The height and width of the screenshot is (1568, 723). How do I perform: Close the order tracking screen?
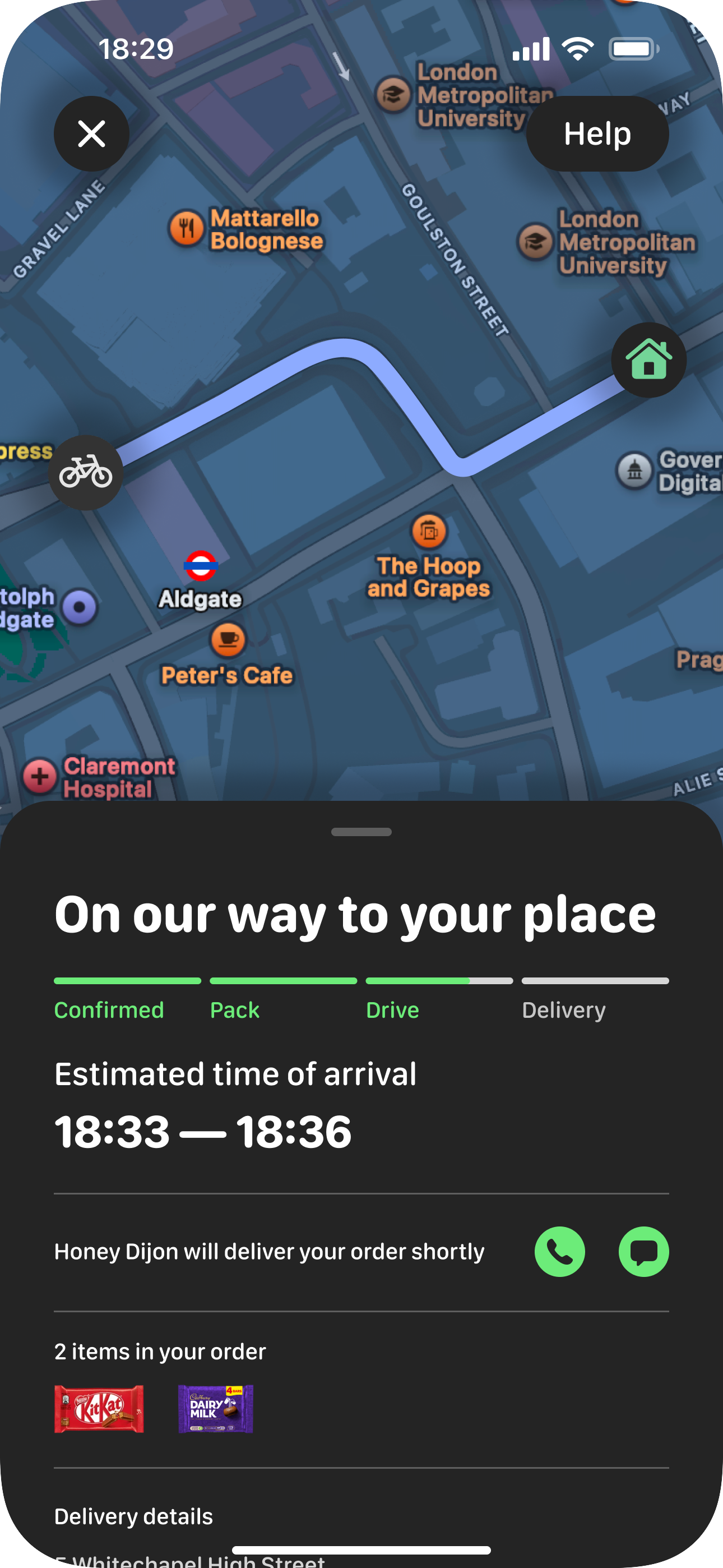(x=91, y=134)
